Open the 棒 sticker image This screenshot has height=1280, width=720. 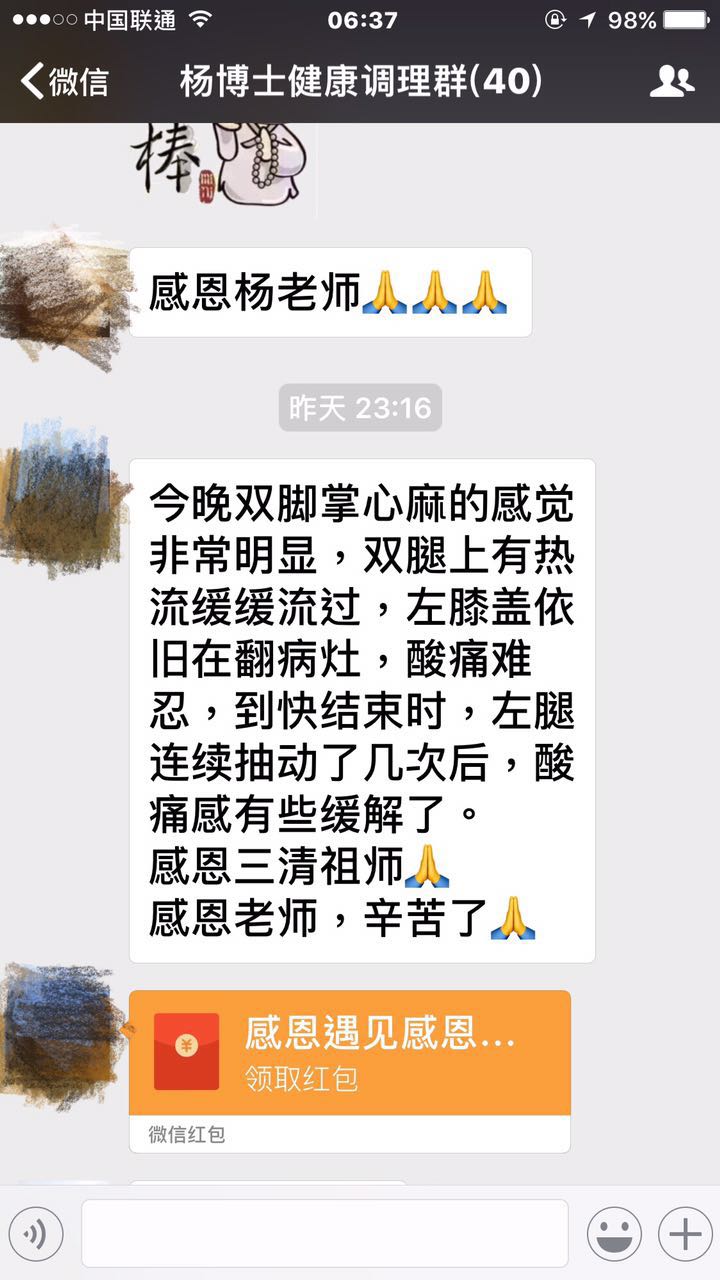pos(215,170)
